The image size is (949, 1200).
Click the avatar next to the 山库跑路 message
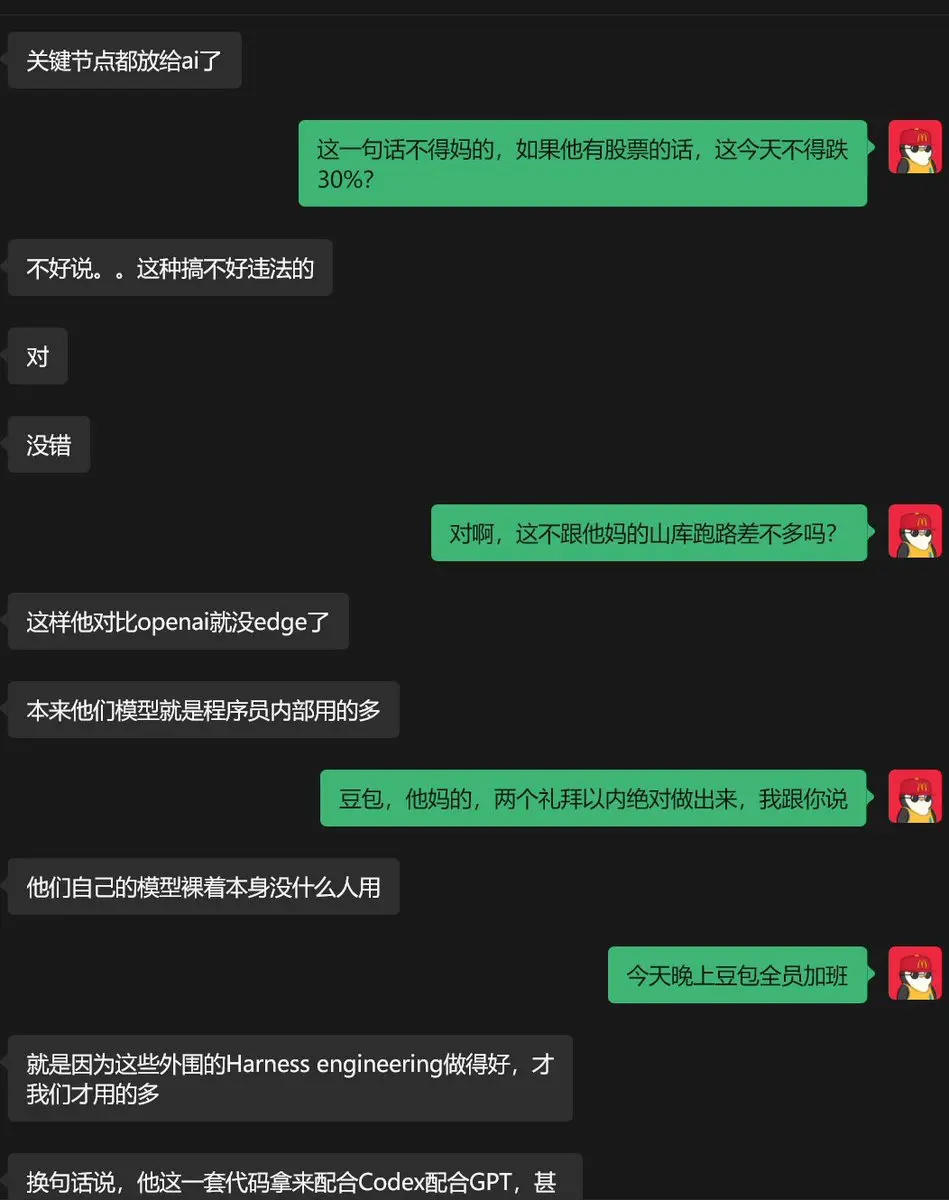(x=915, y=531)
